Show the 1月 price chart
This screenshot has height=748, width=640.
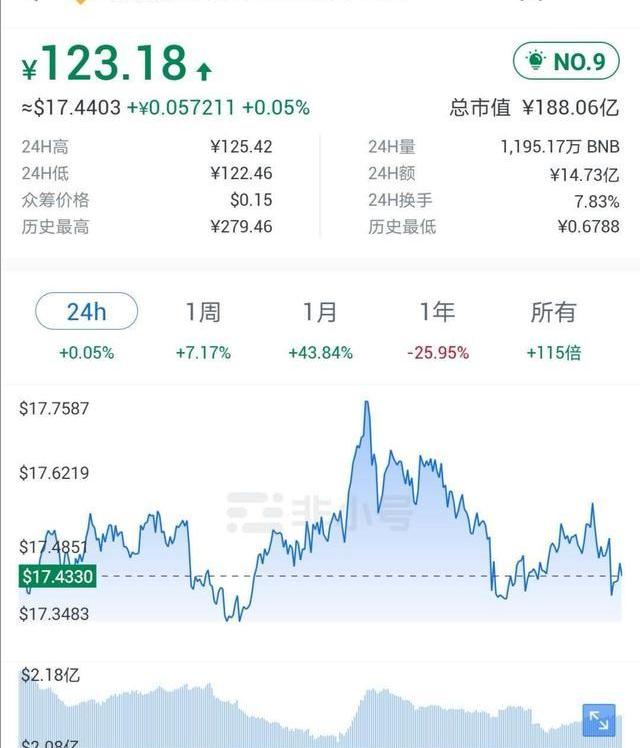320,312
